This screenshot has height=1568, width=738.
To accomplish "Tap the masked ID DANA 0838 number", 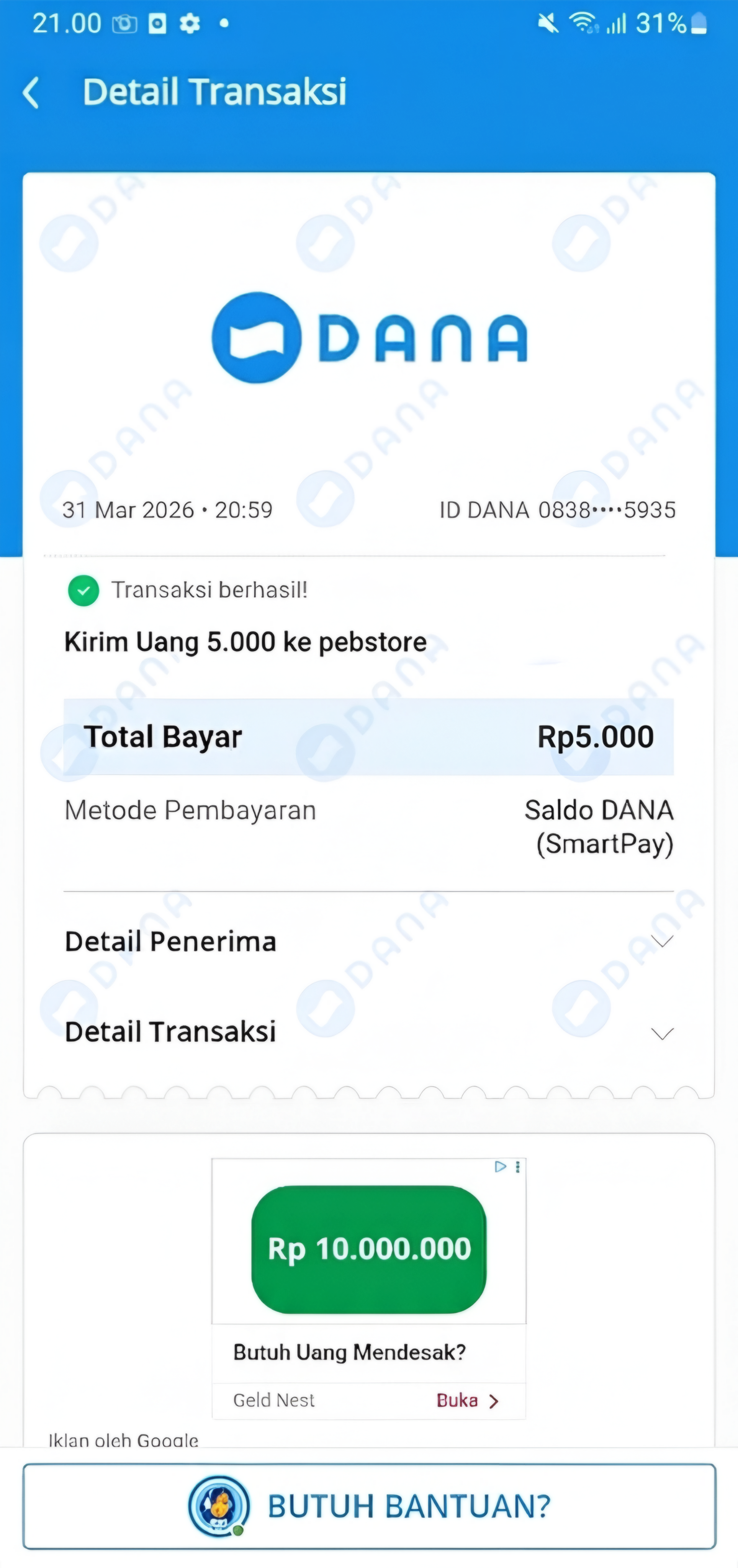I will [x=558, y=510].
